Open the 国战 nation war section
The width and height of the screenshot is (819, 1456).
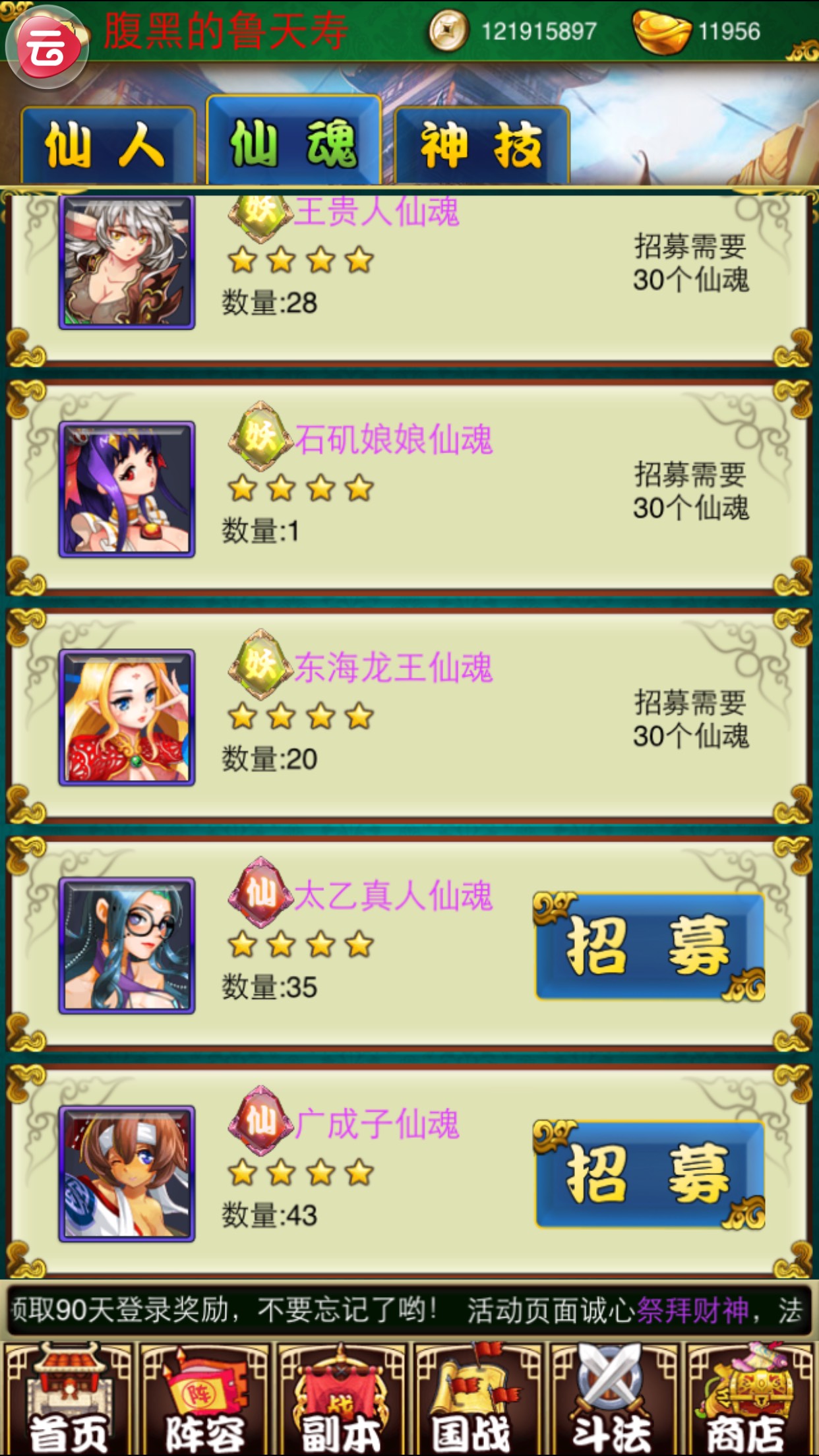477,1398
